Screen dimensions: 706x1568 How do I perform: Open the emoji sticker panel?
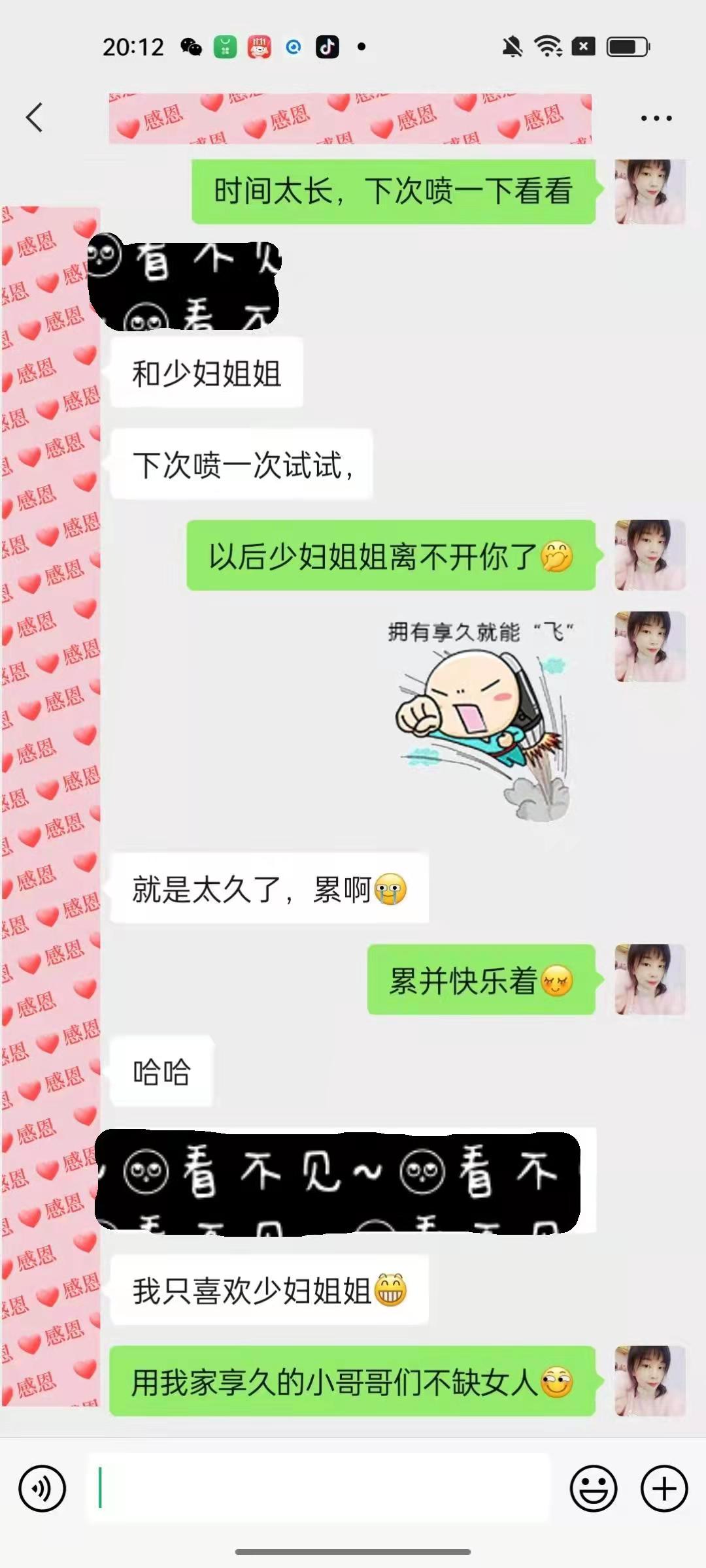[x=594, y=1489]
